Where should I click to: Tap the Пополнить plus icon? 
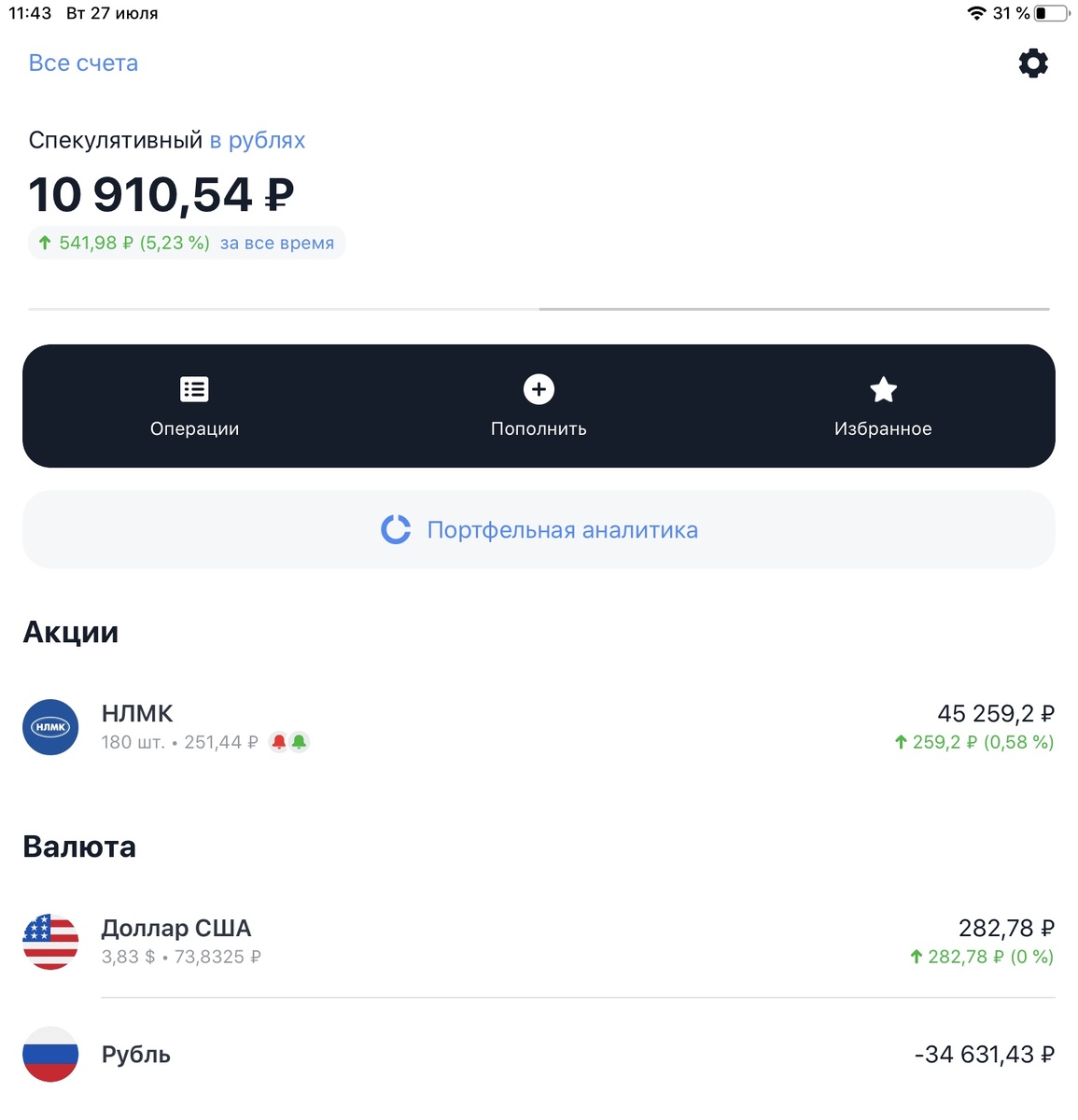(539, 389)
